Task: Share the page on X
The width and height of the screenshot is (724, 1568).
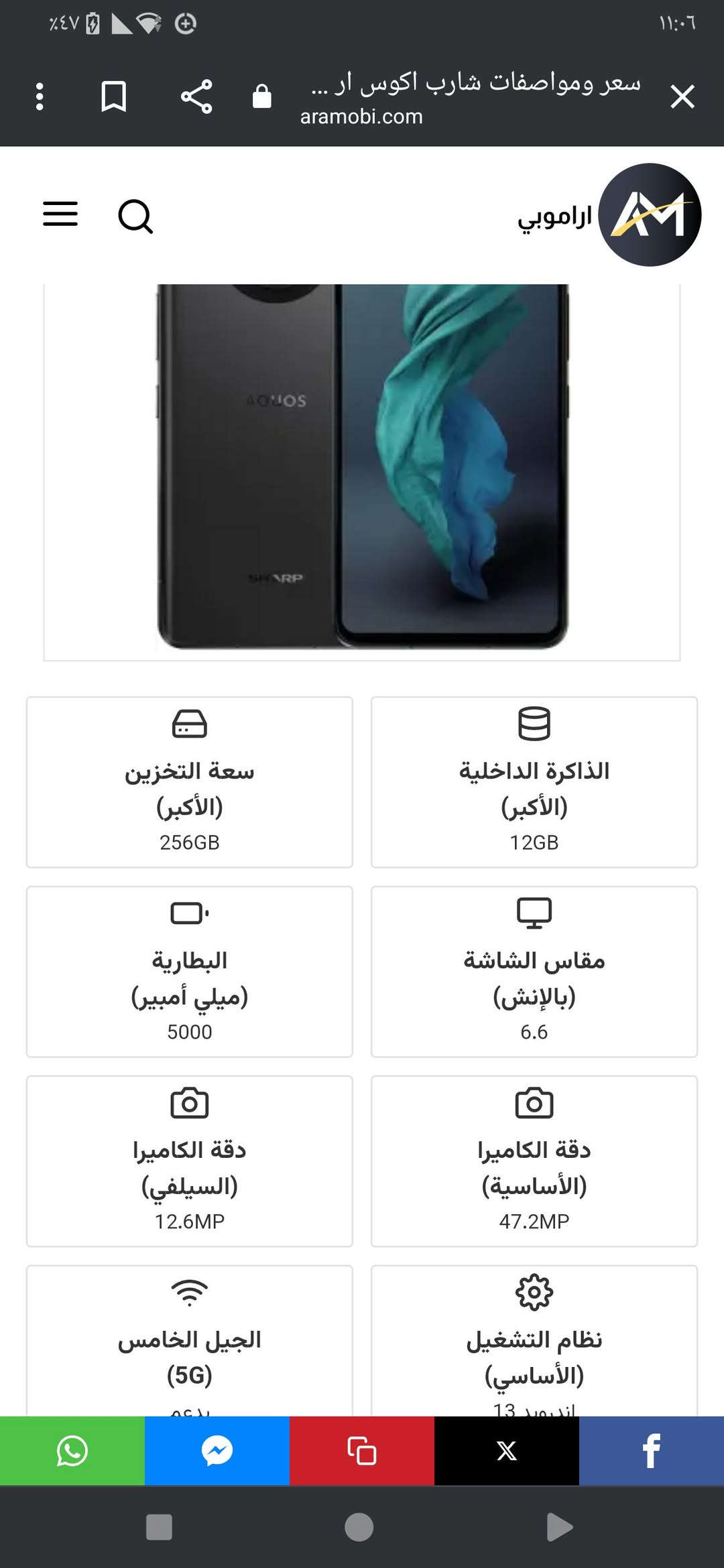Action: click(507, 1451)
